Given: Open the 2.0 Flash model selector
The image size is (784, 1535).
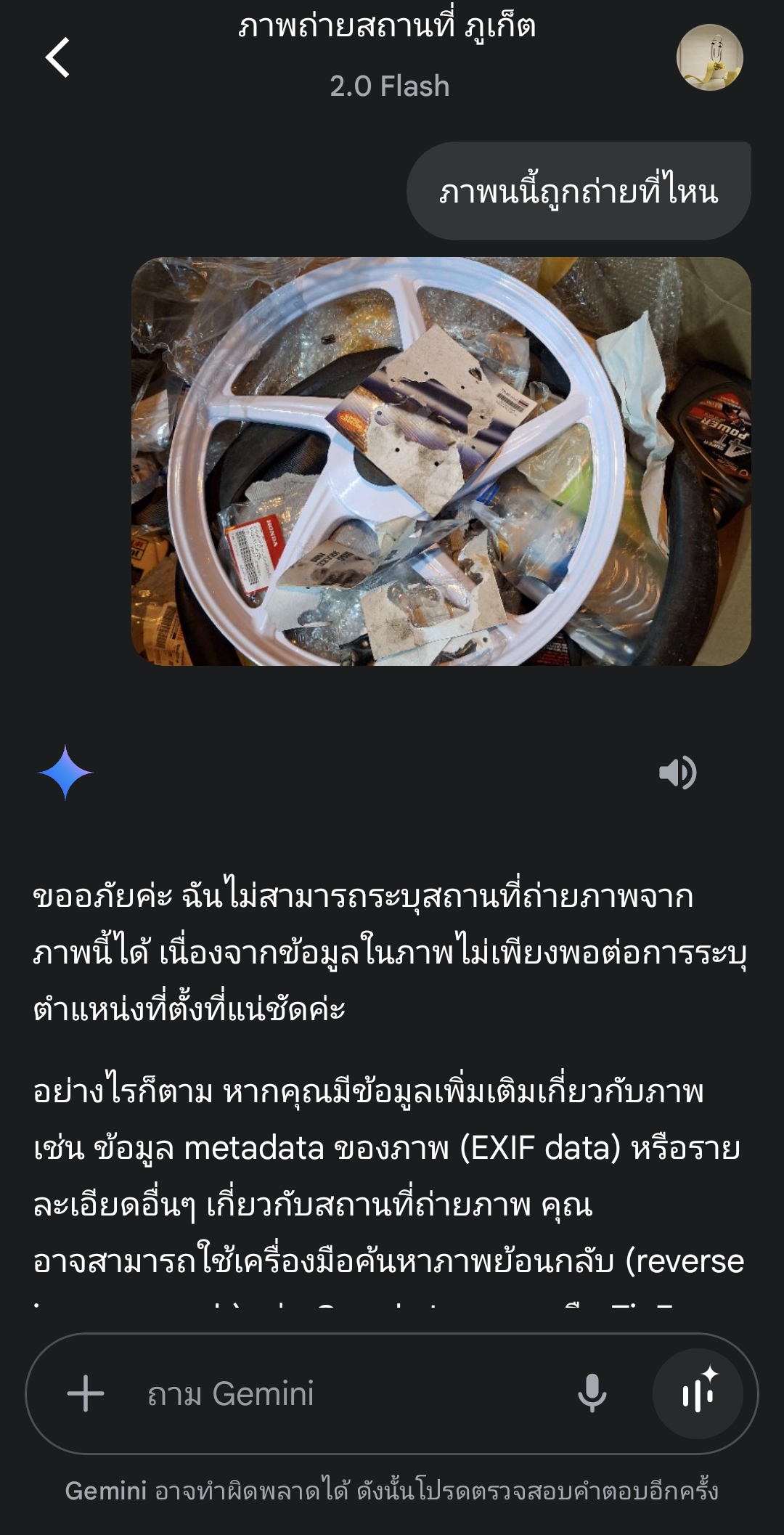Looking at the screenshot, I should (390, 86).
